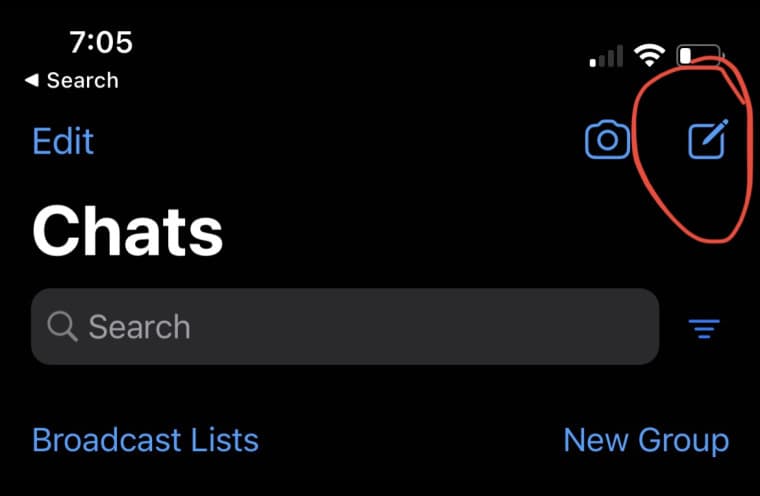Screen dimensions: 760x496
Task: Compose a new chat
Action: click(708, 140)
